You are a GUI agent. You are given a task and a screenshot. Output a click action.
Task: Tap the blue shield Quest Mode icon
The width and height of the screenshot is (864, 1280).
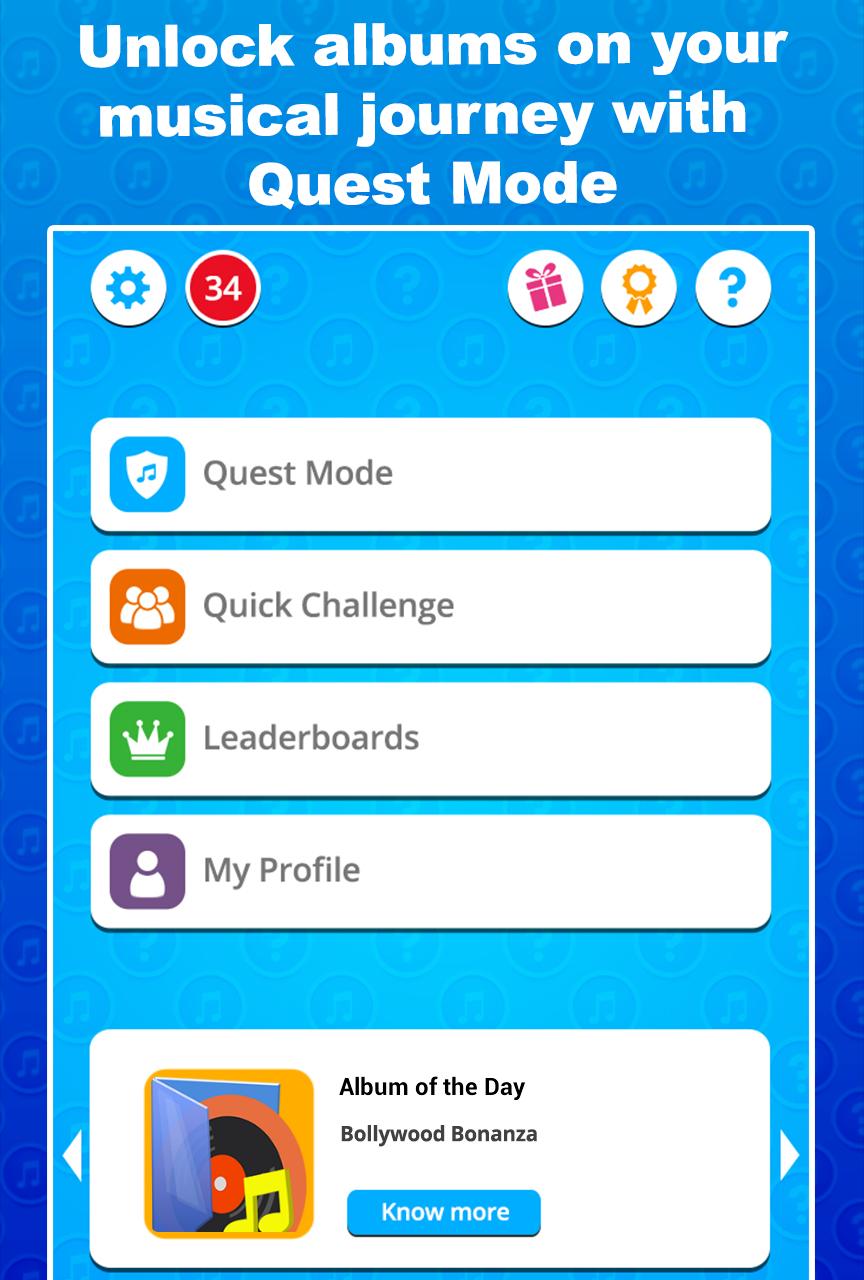[x=146, y=473]
